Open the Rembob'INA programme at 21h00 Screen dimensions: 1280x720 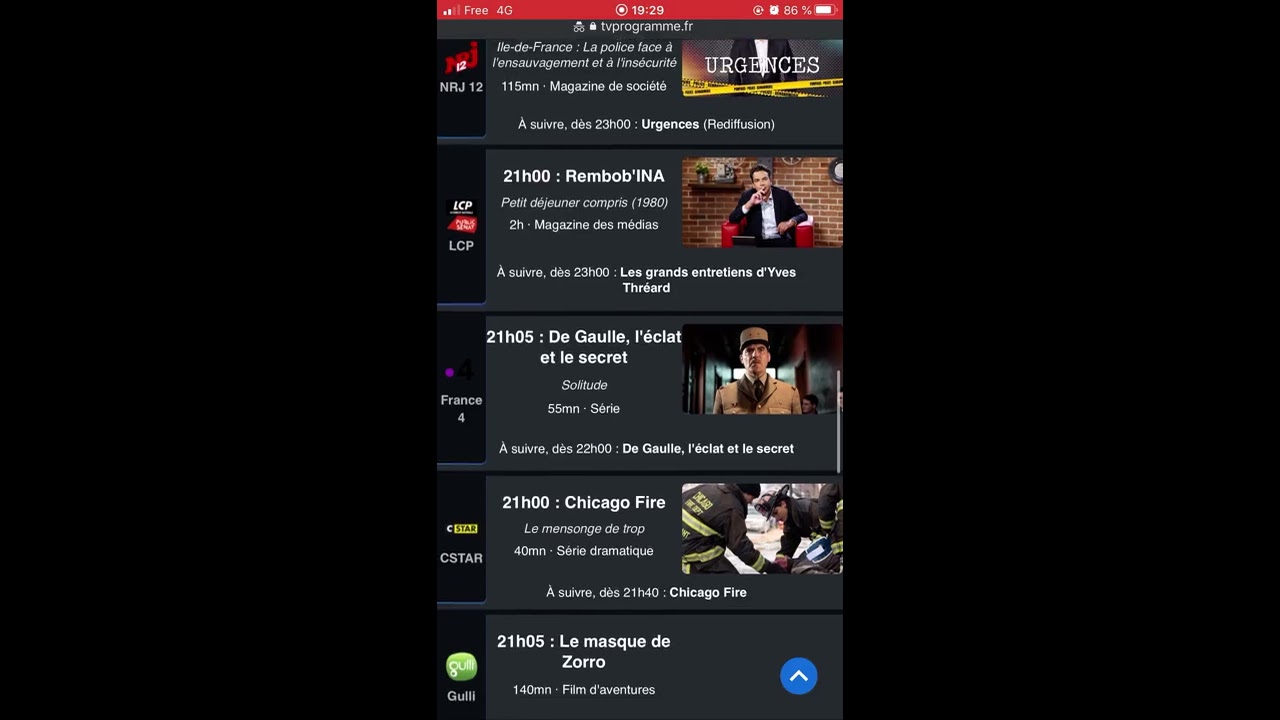[x=583, y=176]
